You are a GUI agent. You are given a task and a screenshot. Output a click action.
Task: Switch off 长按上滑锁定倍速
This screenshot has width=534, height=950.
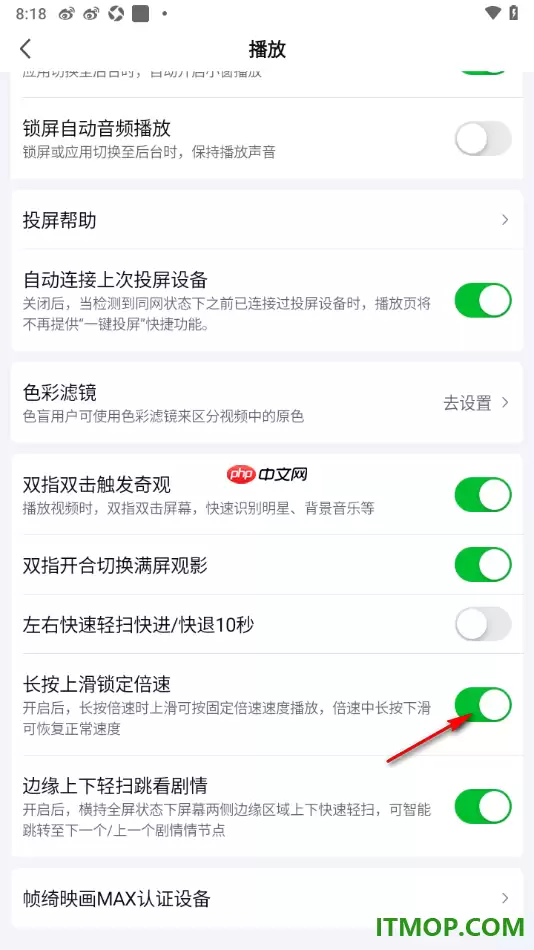[x=483, y=705]
